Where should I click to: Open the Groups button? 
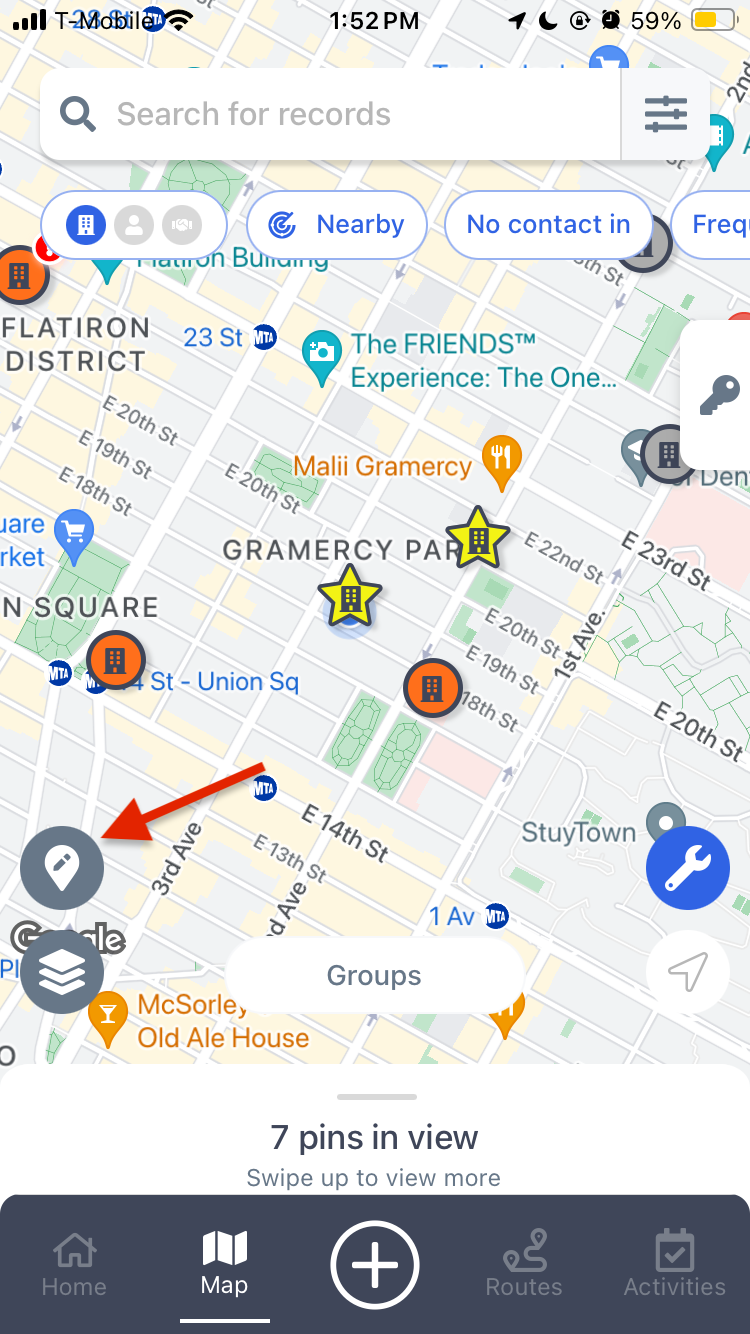tap(375, 976)
